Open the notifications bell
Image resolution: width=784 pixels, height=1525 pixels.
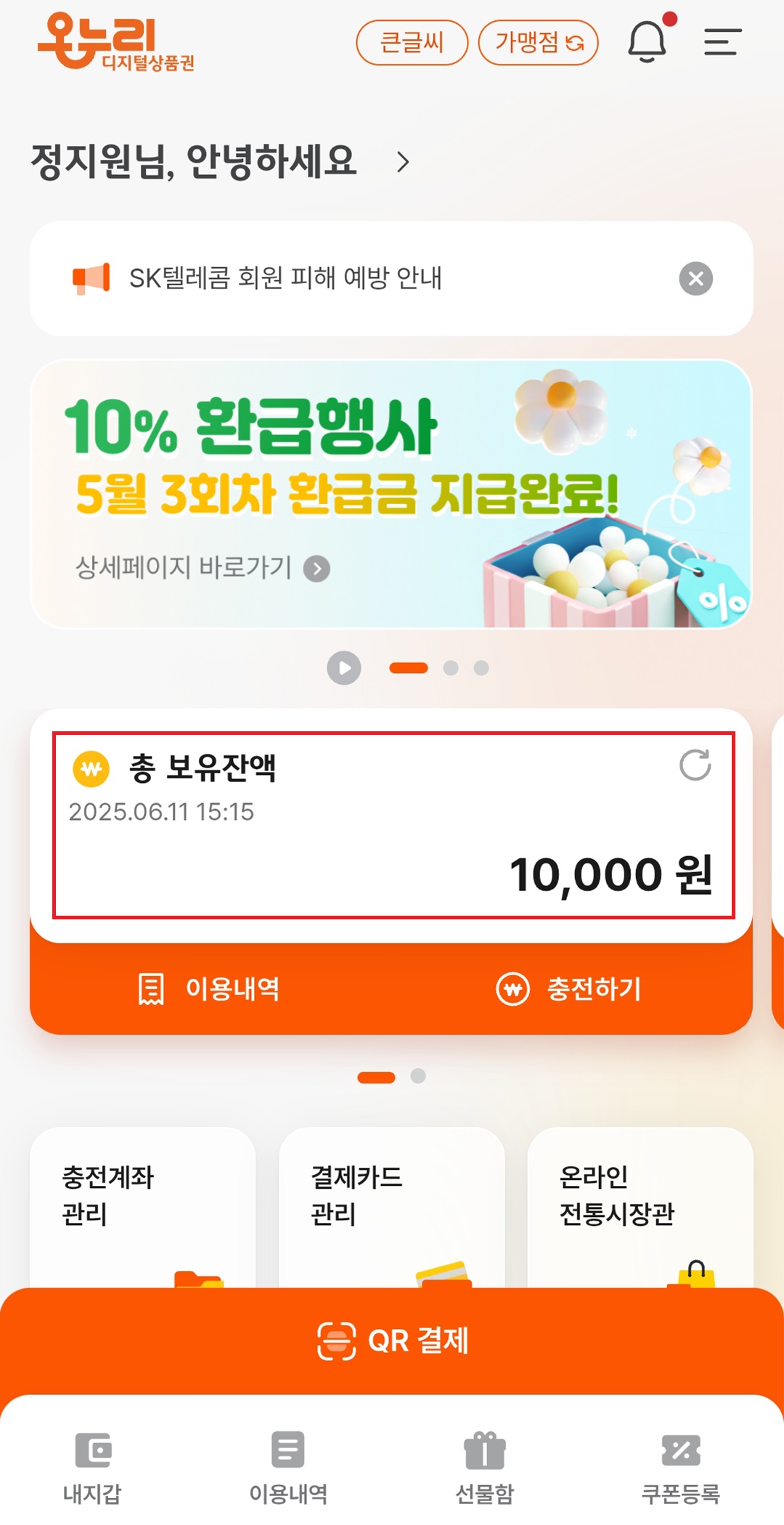[647, 42]
